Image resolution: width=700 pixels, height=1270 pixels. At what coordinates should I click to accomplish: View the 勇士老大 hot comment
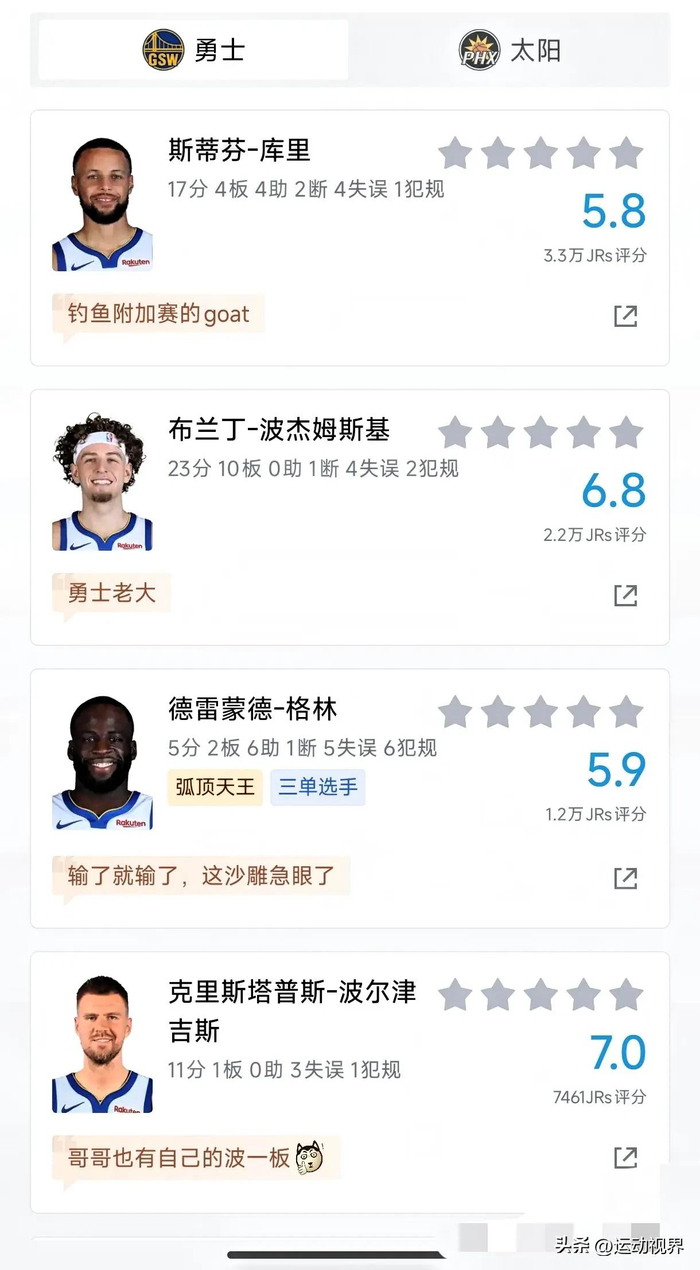pos(111,593)
